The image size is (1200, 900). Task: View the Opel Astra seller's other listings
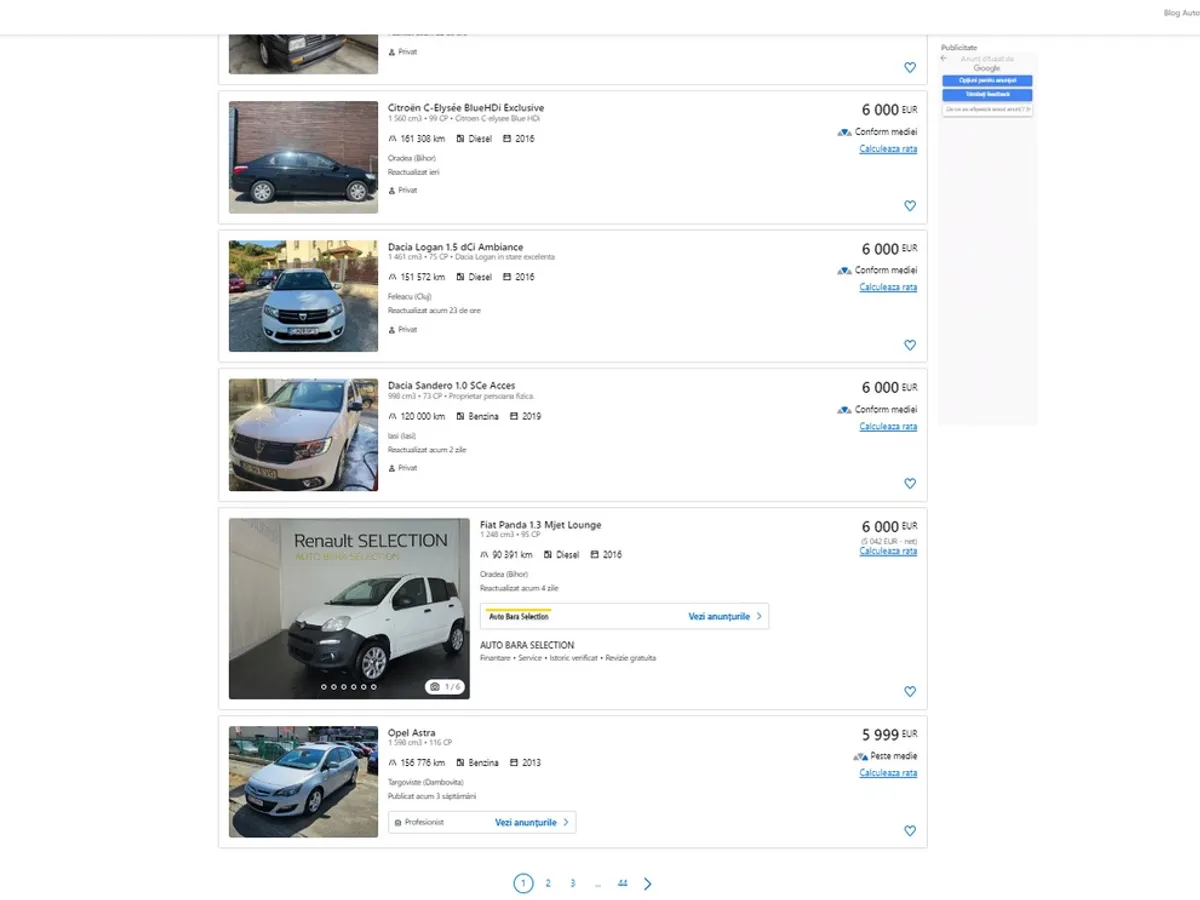531,822
